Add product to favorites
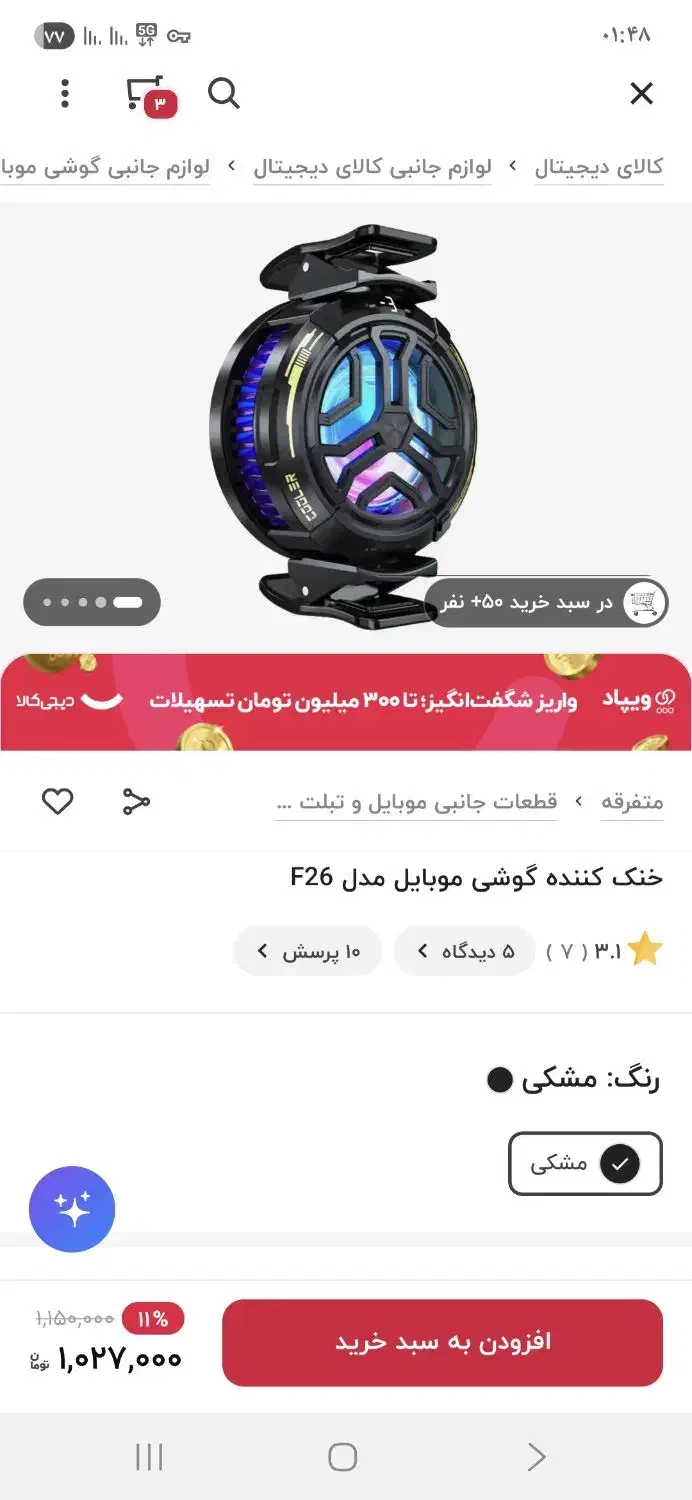Viewport: 692px width, 1500px height. pyautogui.click(x=57, y=801)
